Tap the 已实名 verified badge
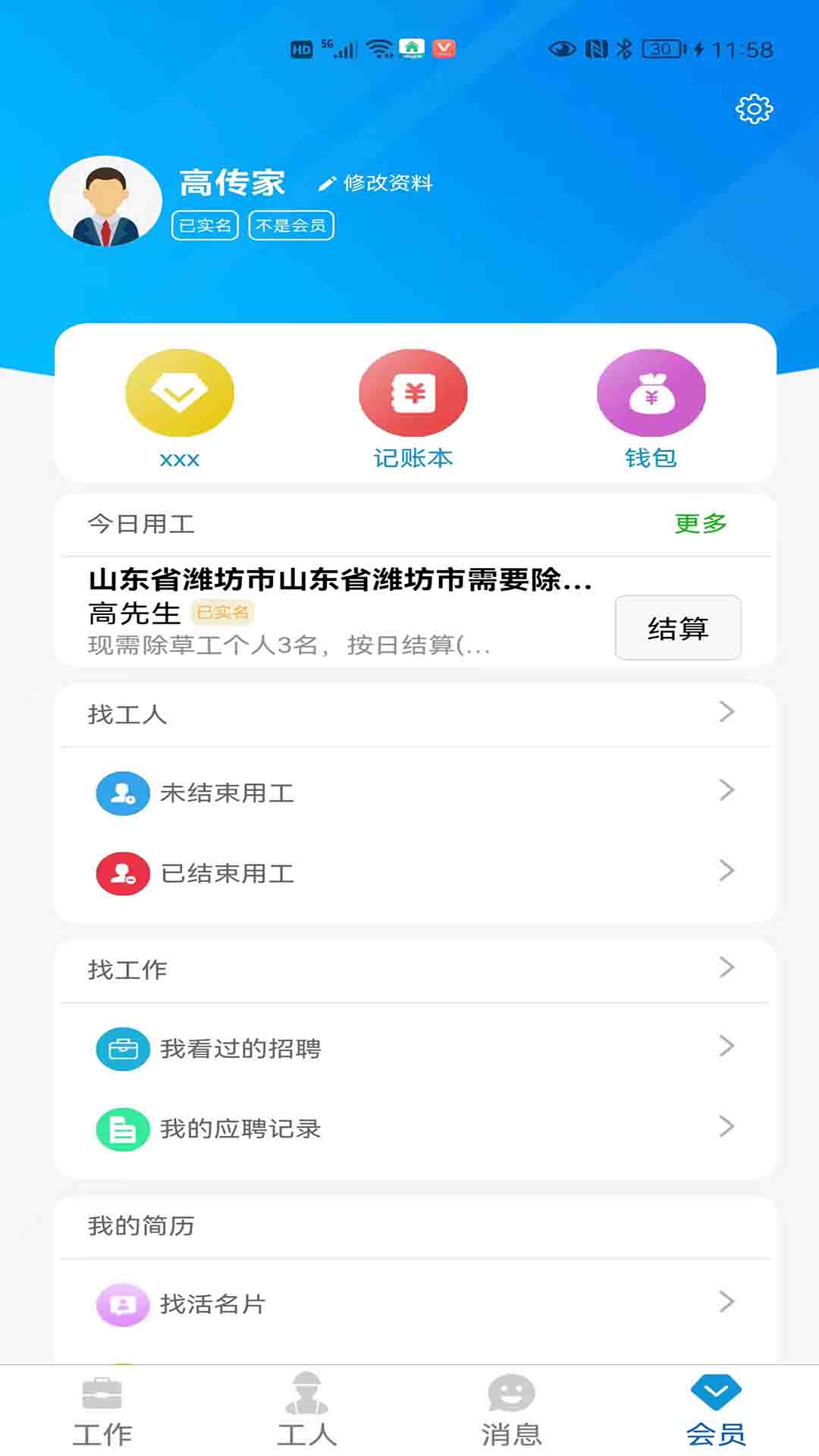The height and width of the screenshot is (1456, 819). tap(206, 225)
